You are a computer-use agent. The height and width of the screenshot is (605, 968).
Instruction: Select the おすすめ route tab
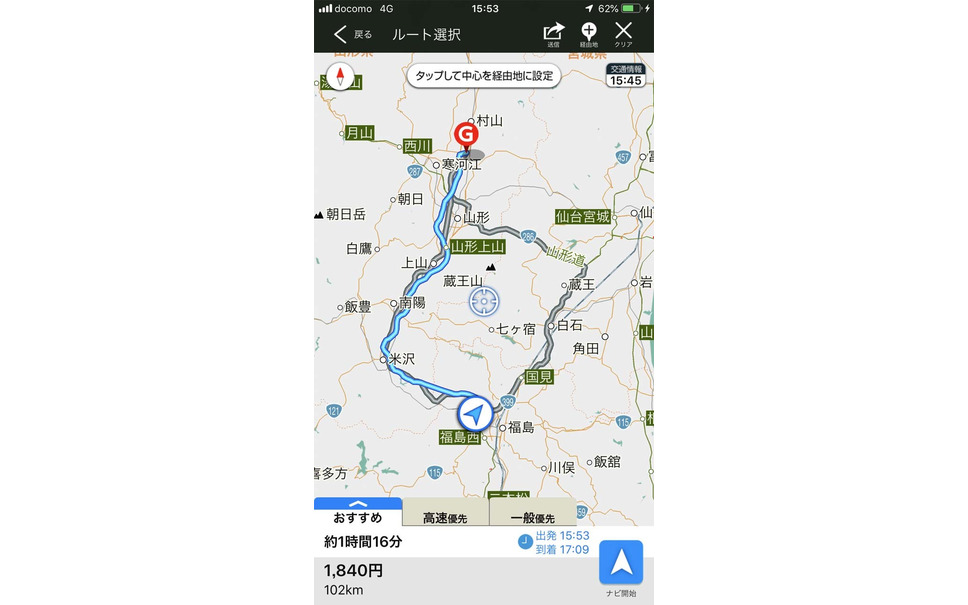click(x=358, y=517)
